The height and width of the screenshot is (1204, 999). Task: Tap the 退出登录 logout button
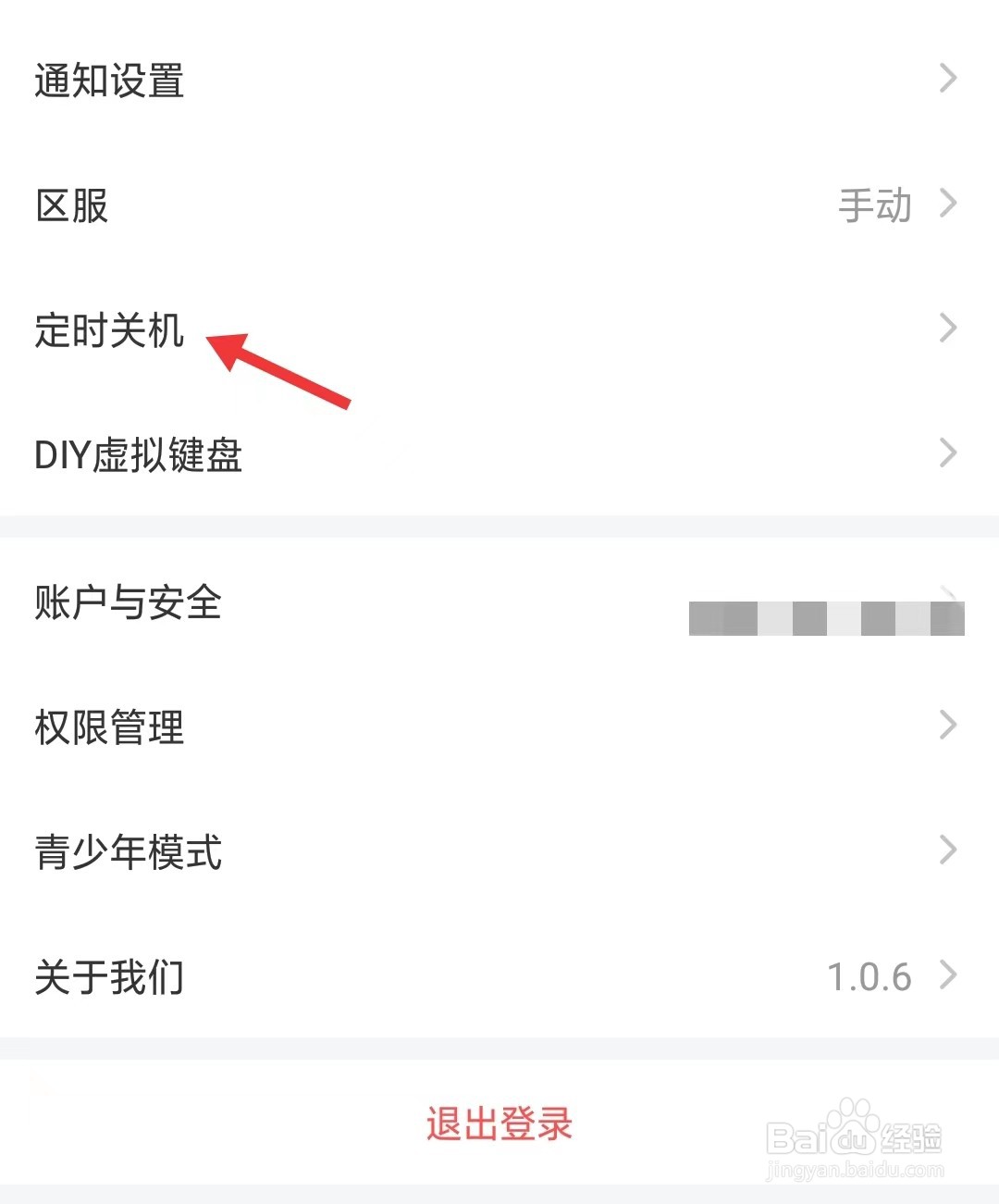[x=499, y=1123]
